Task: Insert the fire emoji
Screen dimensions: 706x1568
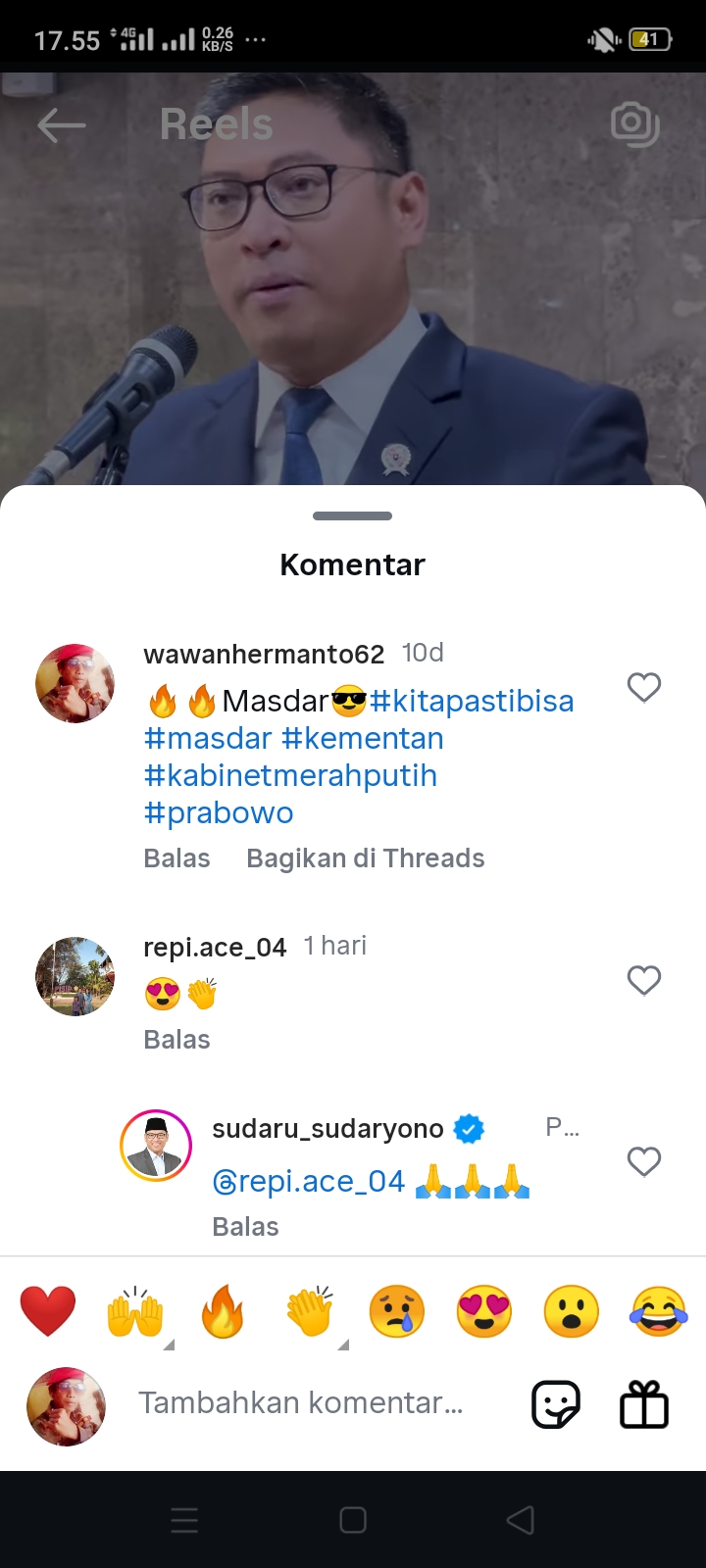Action: point(223,1311)
